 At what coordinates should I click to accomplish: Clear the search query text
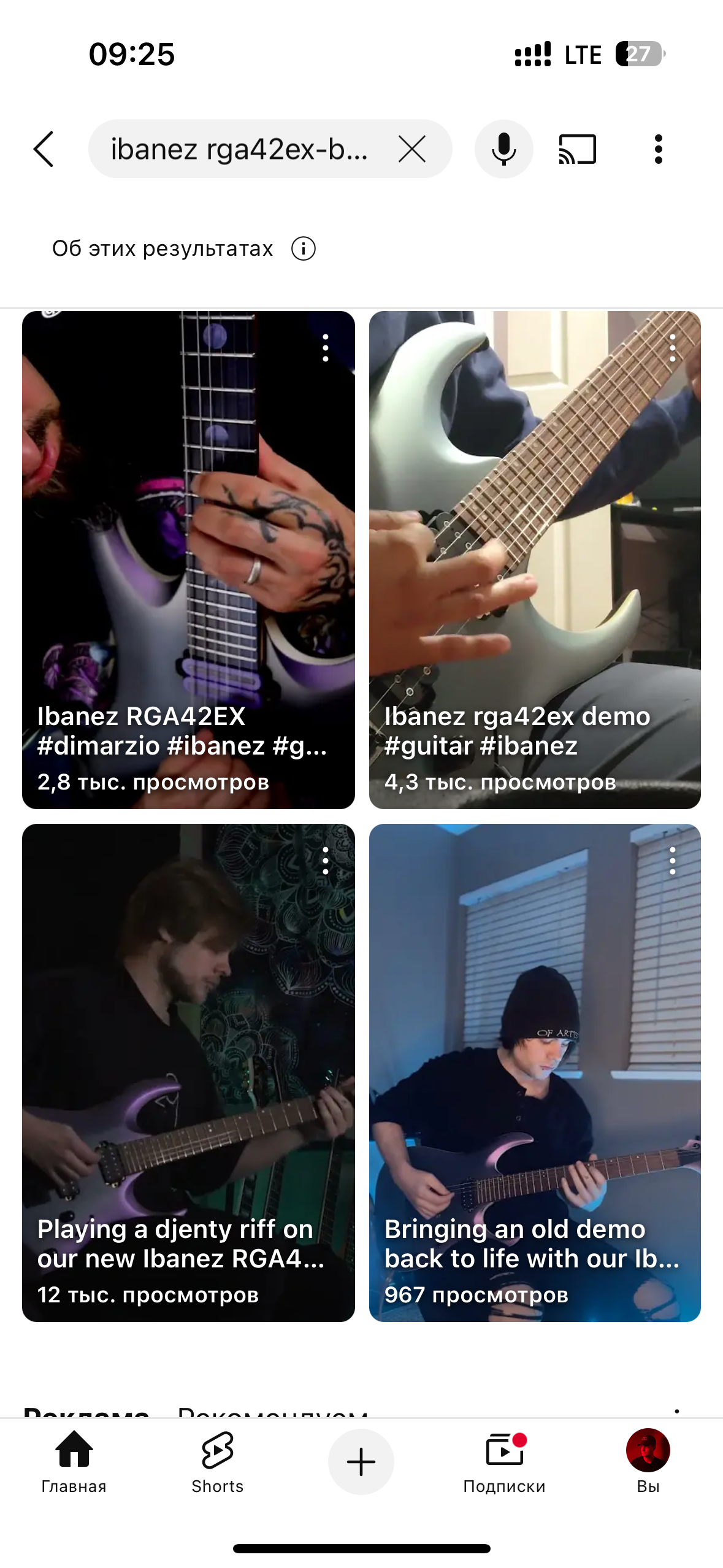(x=411, y=149)
